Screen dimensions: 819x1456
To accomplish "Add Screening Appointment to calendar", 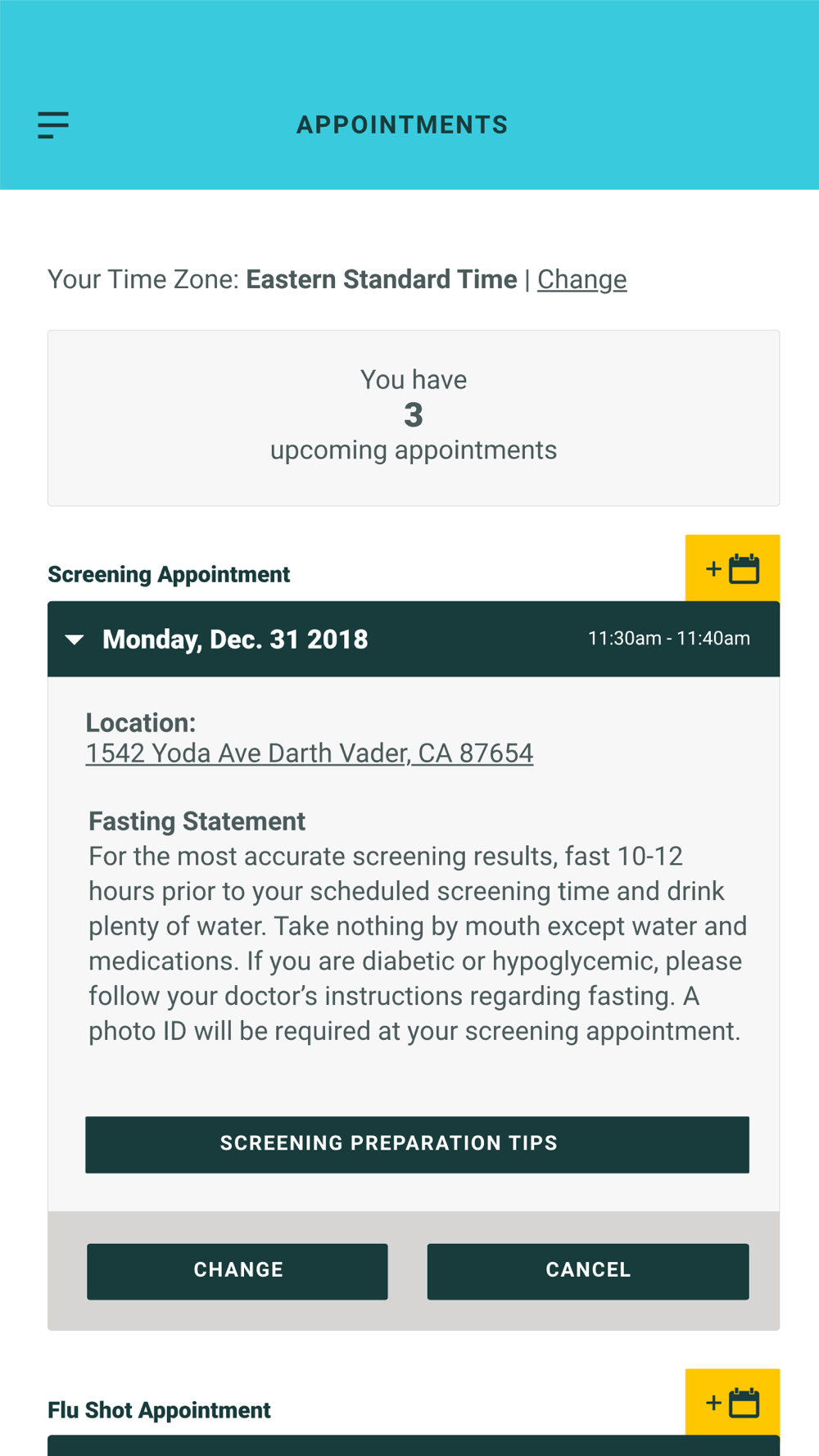I will pyautogui.click(x=732, y=568).
